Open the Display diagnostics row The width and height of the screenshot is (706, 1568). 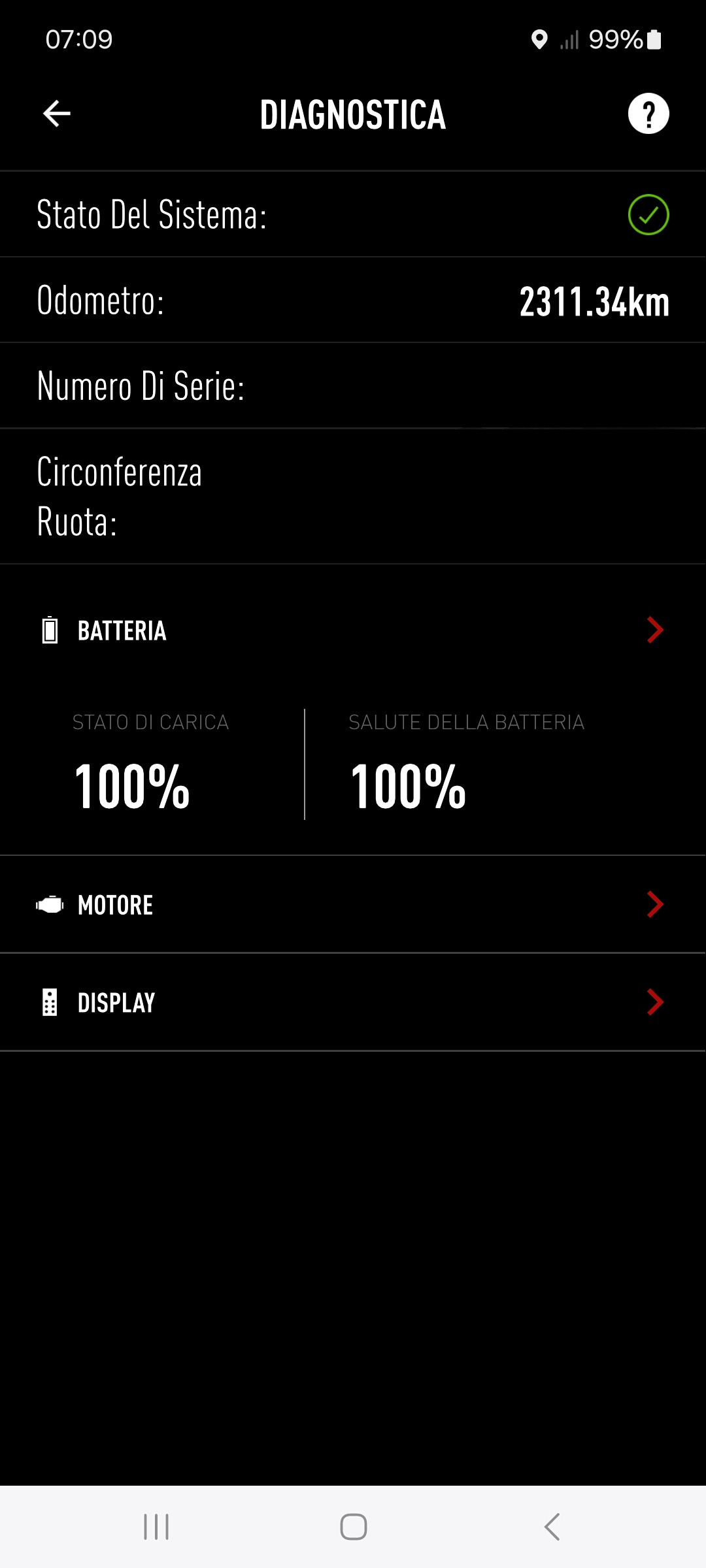click(x=353, y=1002)
